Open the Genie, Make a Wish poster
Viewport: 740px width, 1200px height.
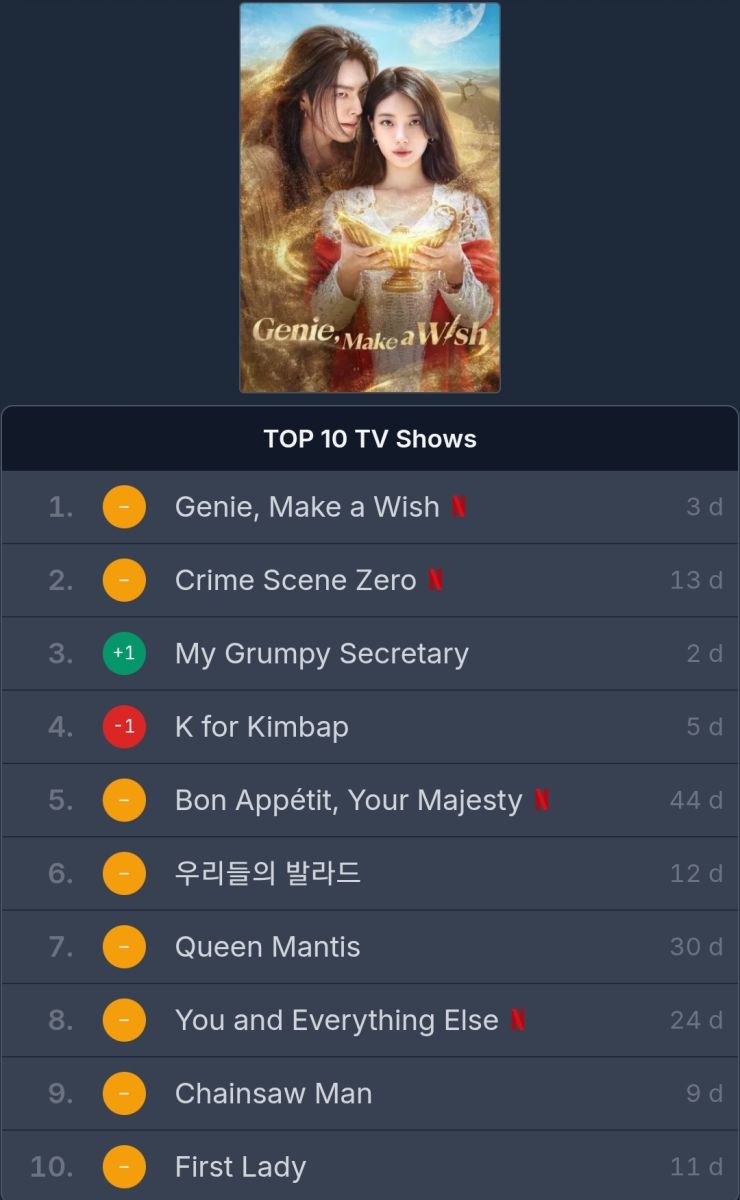pos(369,198)
